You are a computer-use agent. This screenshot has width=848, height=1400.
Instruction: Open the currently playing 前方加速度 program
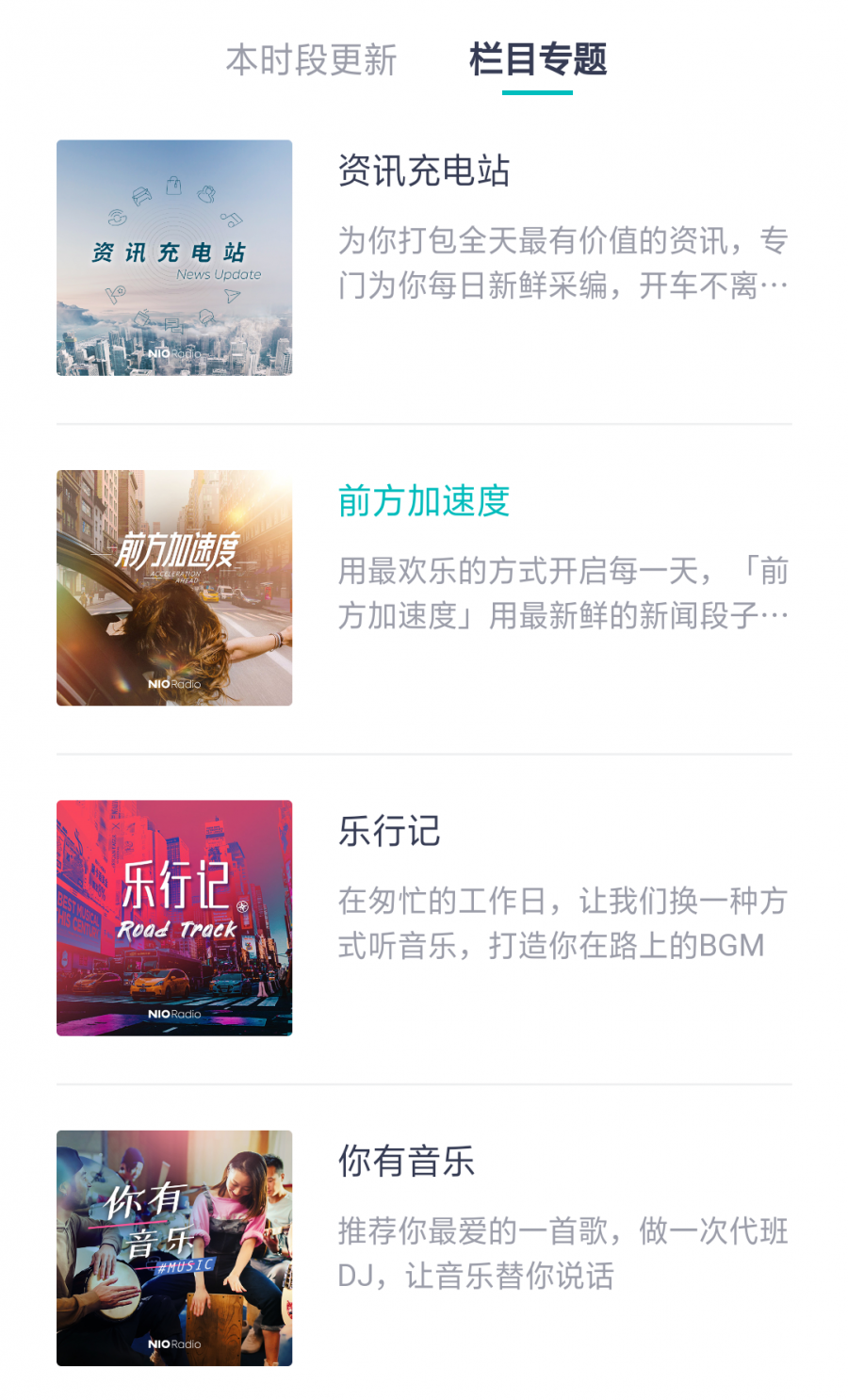pyautogui.click(x=423, y=502)
